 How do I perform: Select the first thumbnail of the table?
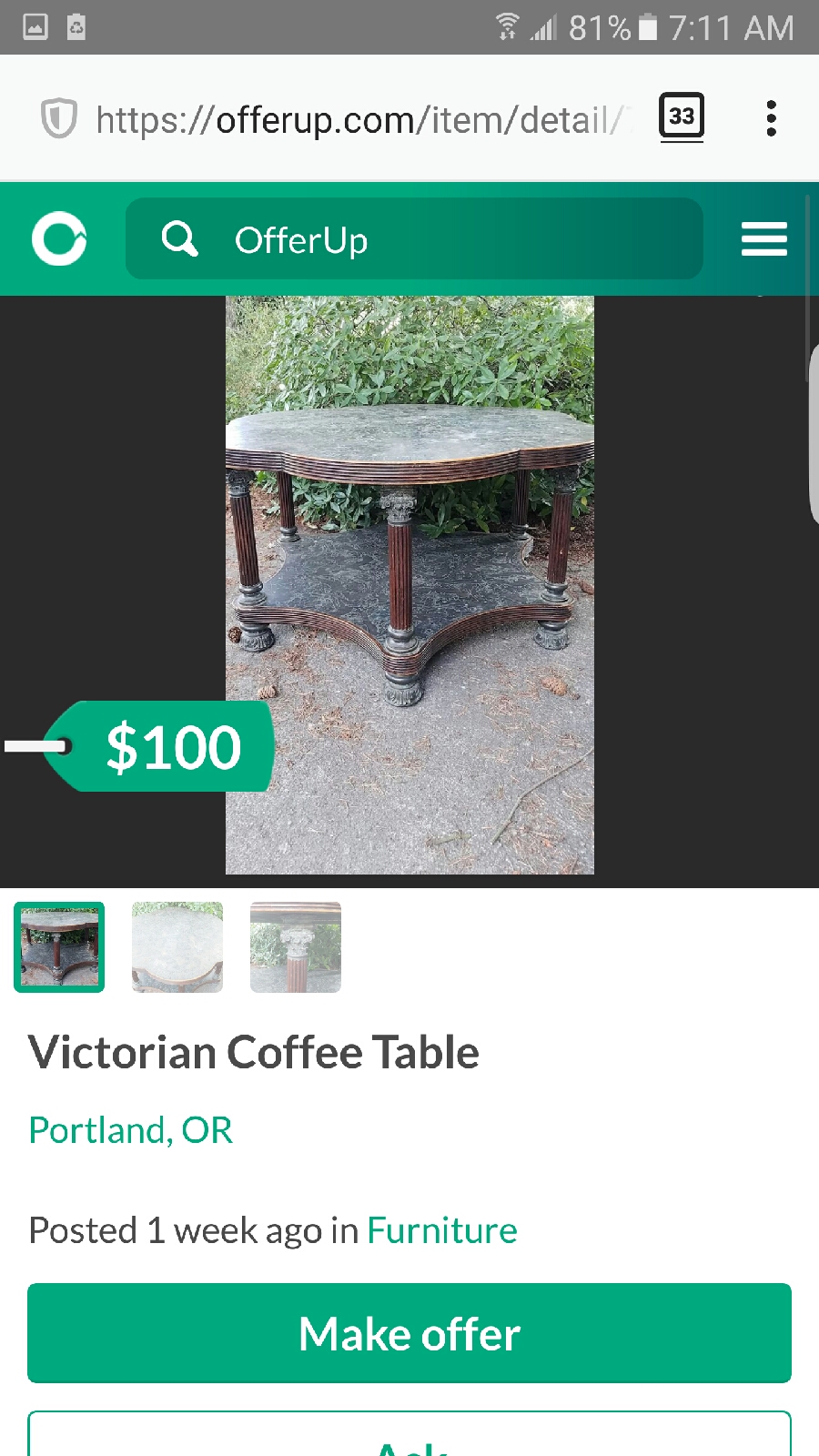pos(59,946)
